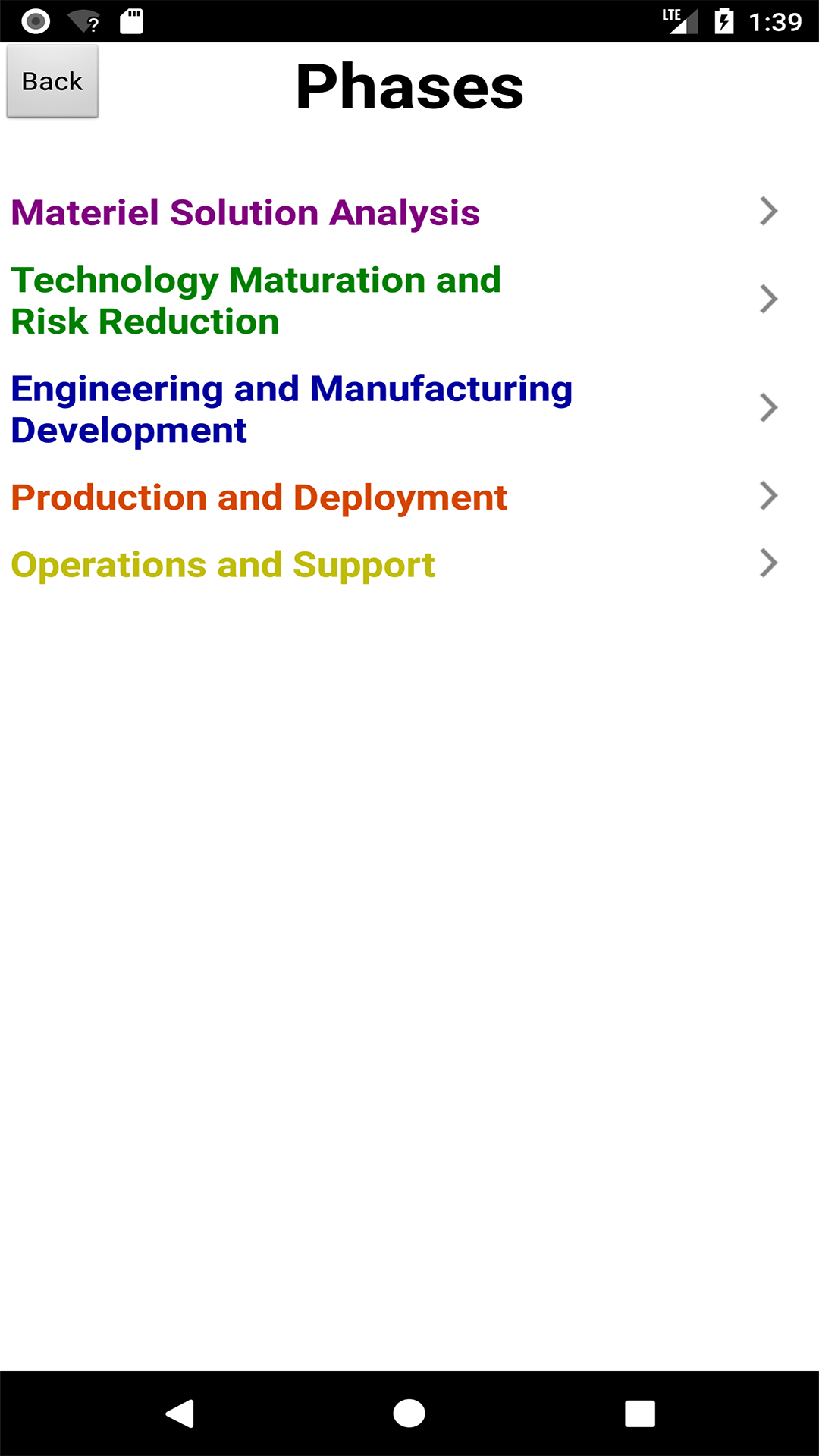Select Engineering and Manufacturing Development

pyautogui.click(x=292, y=408)
